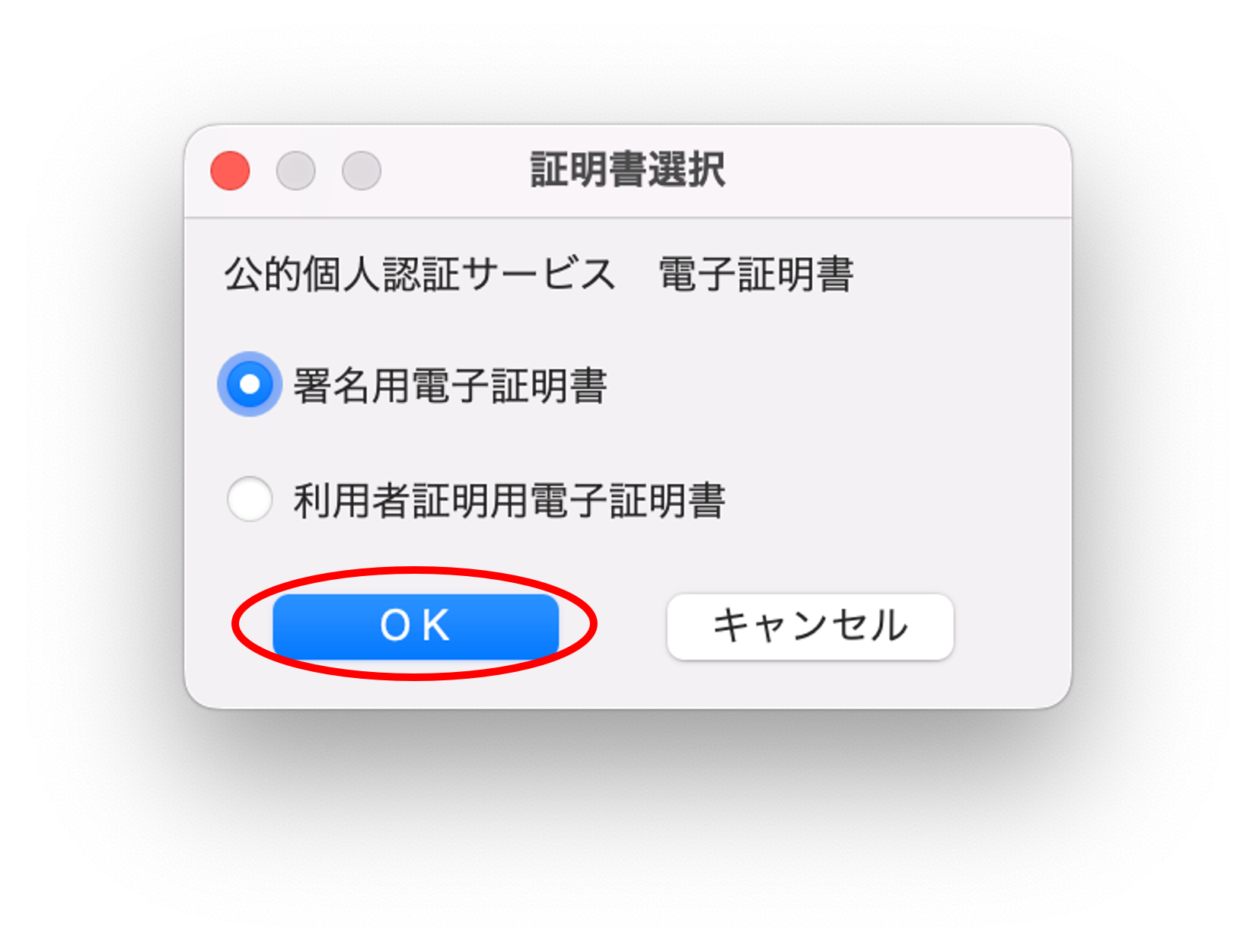Viewport: 1256px width, 952px height.
Task: Tap the キャンセル button
Action: 810,626
